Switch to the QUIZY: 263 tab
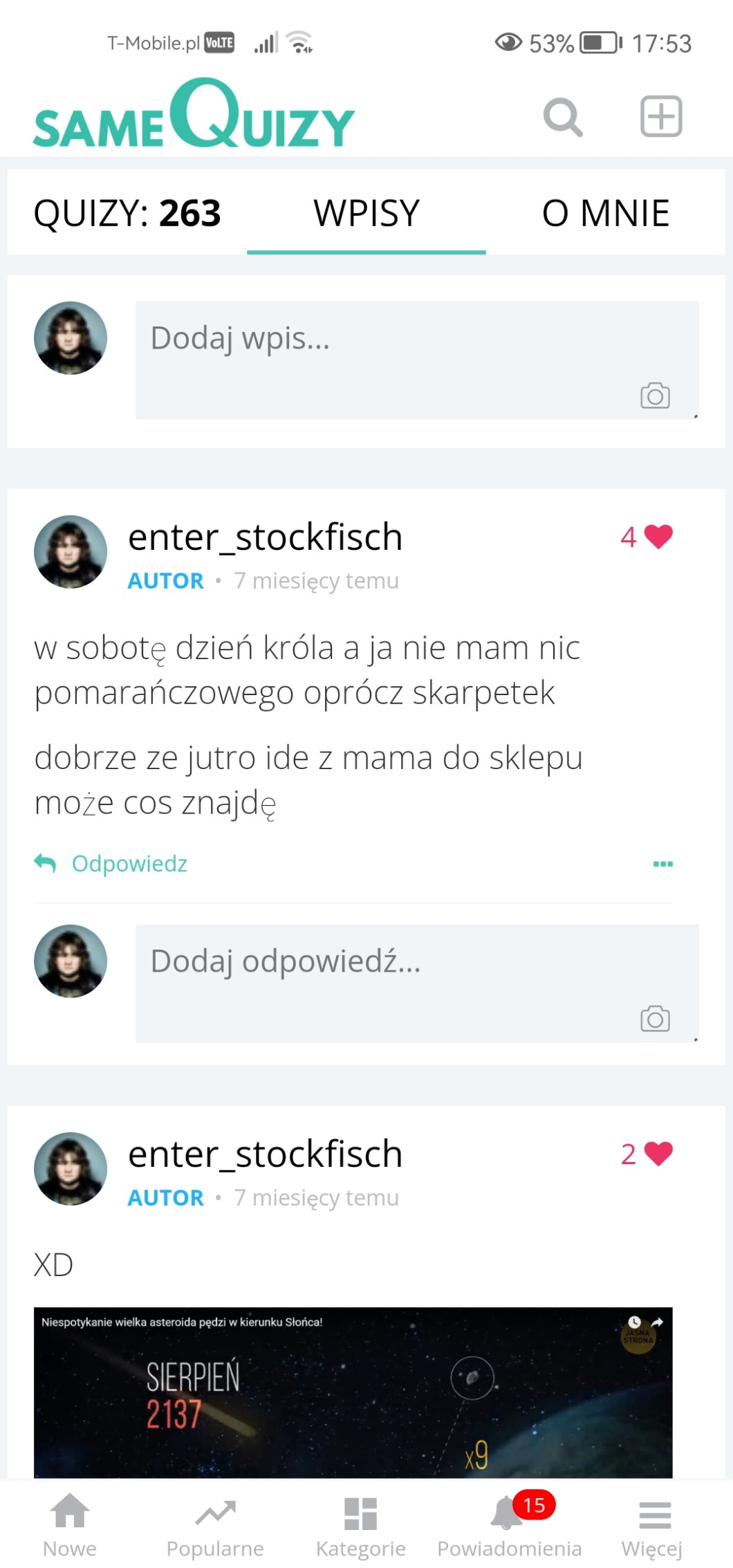Image resolution: width=733 pixels, height=1568 pixels. [127, 213]
